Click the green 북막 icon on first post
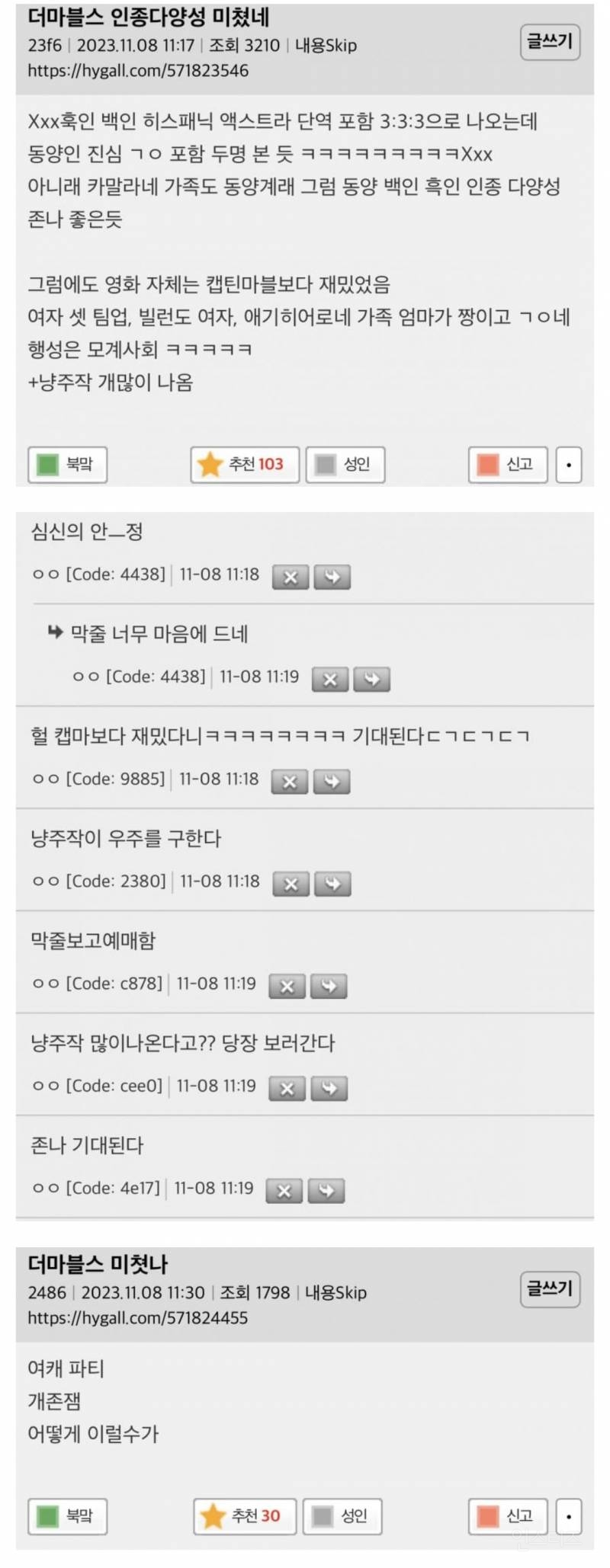This screenshot has width=610, height=1568. click(x=47, y=463)
